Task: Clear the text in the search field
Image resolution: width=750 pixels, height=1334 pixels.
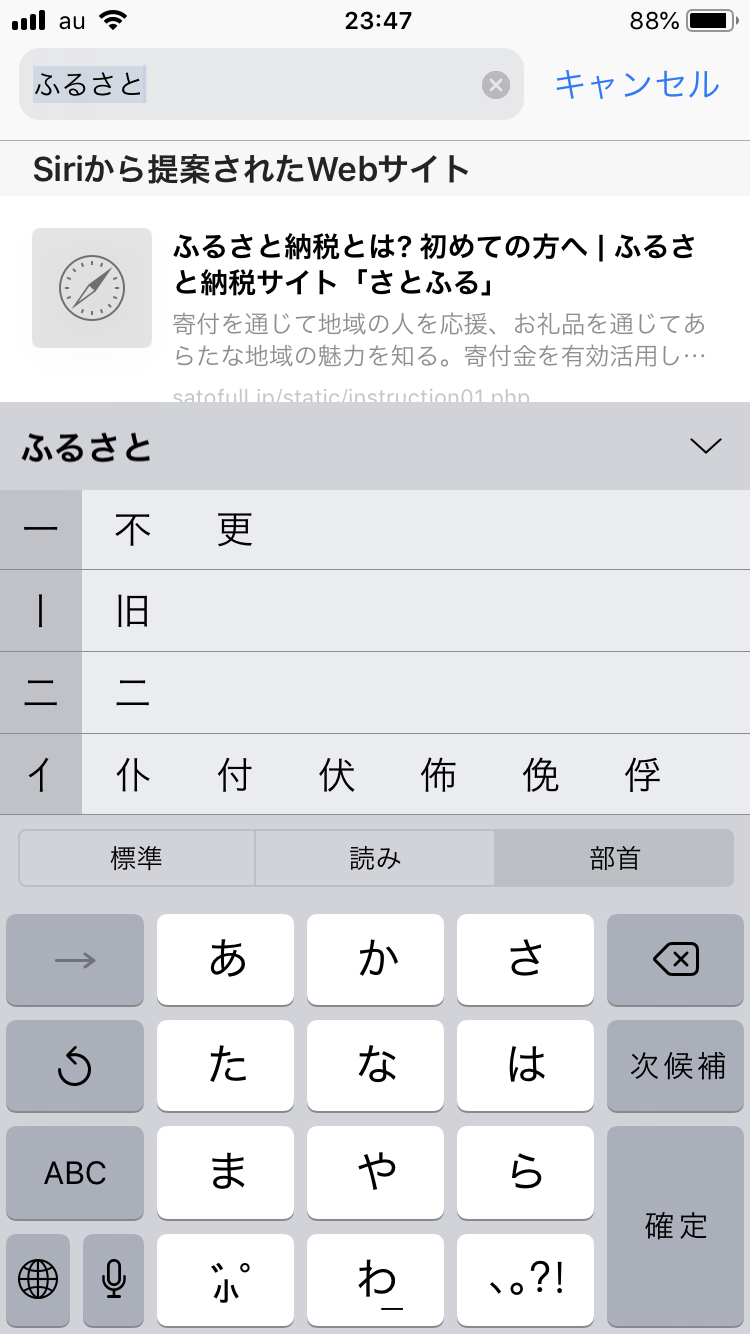Action: point(496,85)
